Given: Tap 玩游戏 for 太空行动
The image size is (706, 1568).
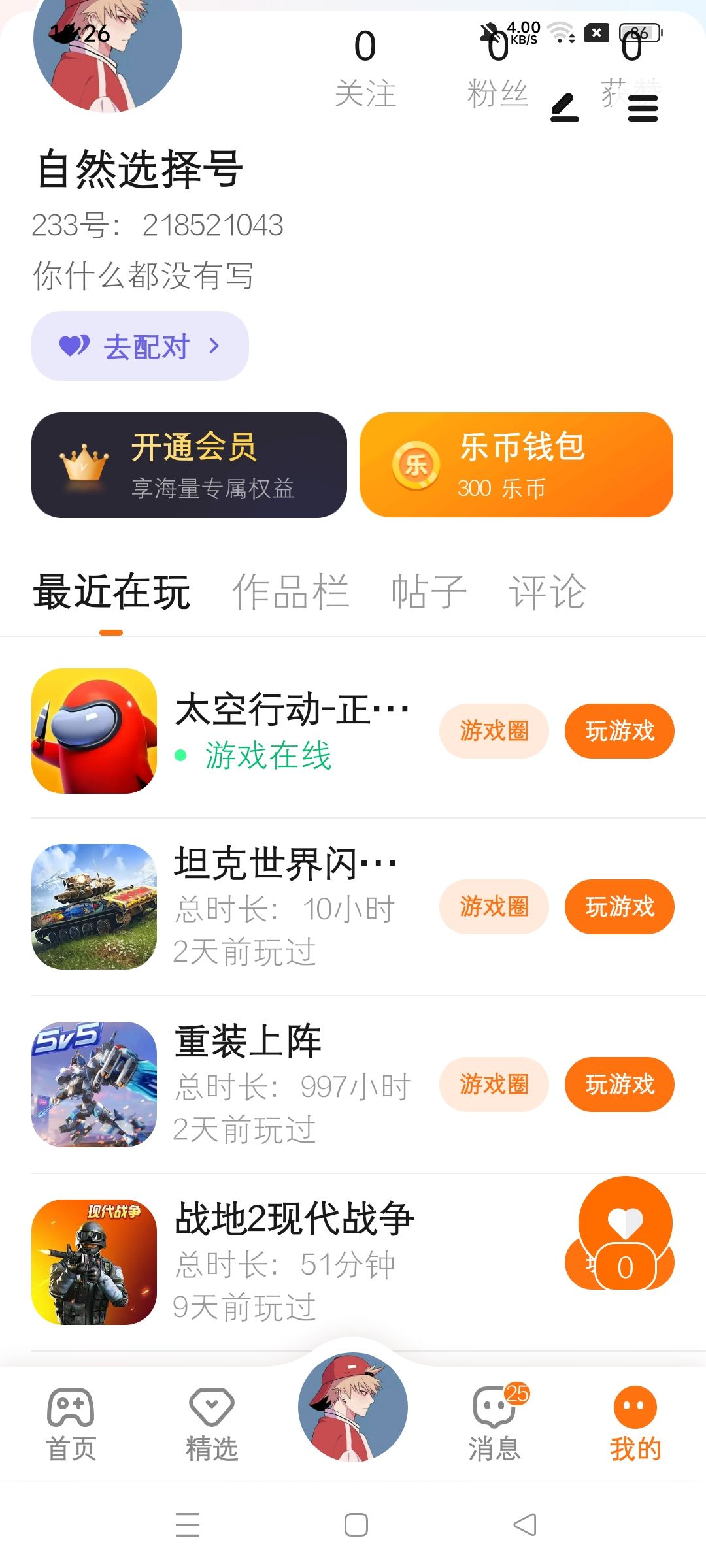Looking at the screenshot, I should [619, 731].
